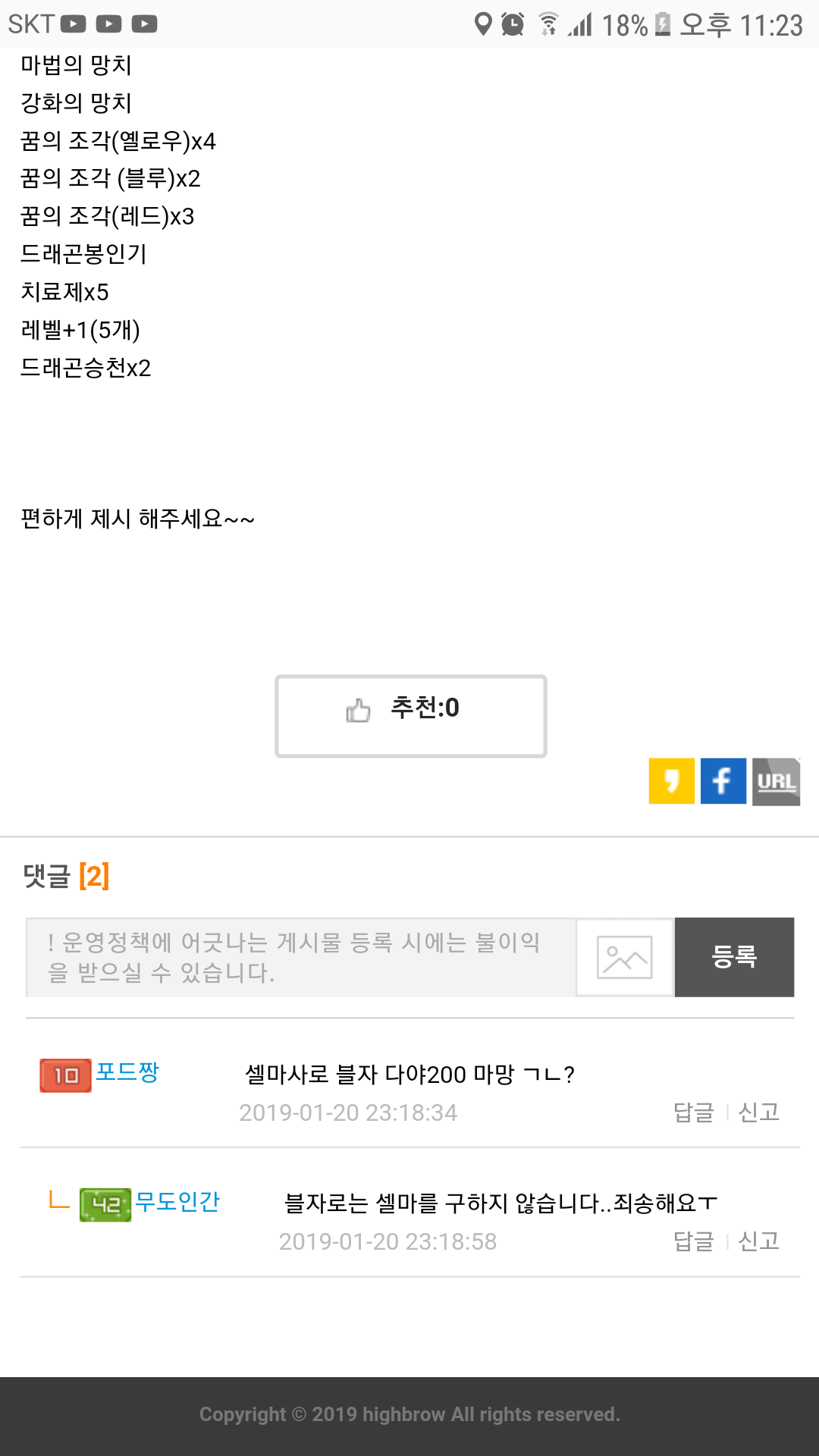Viewport: 819px width, 1456px height.
Task: Open 포드짱's profile
Action: pos(127,1072)
